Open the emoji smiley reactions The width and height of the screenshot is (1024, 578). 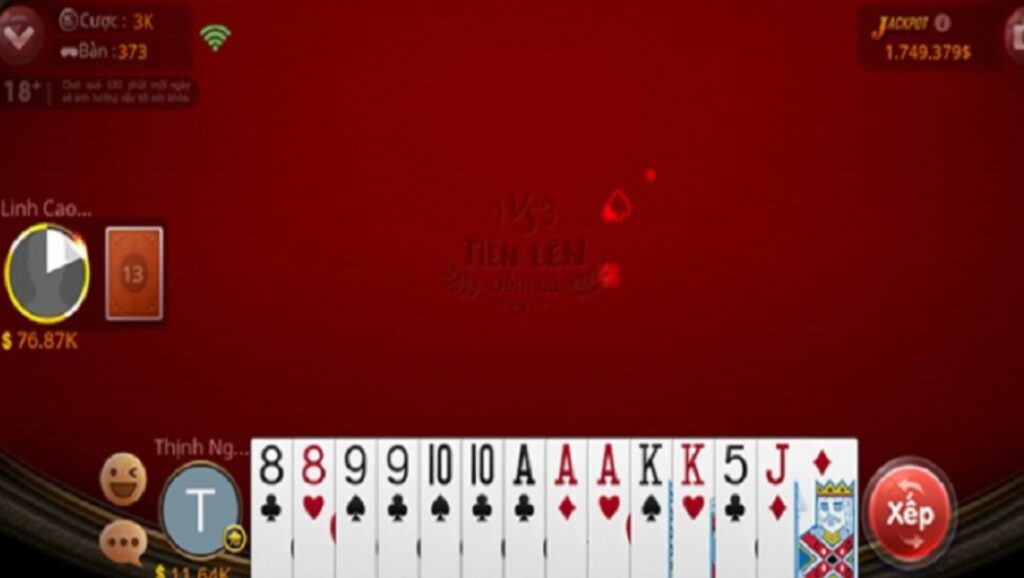(x=123, y=478)
